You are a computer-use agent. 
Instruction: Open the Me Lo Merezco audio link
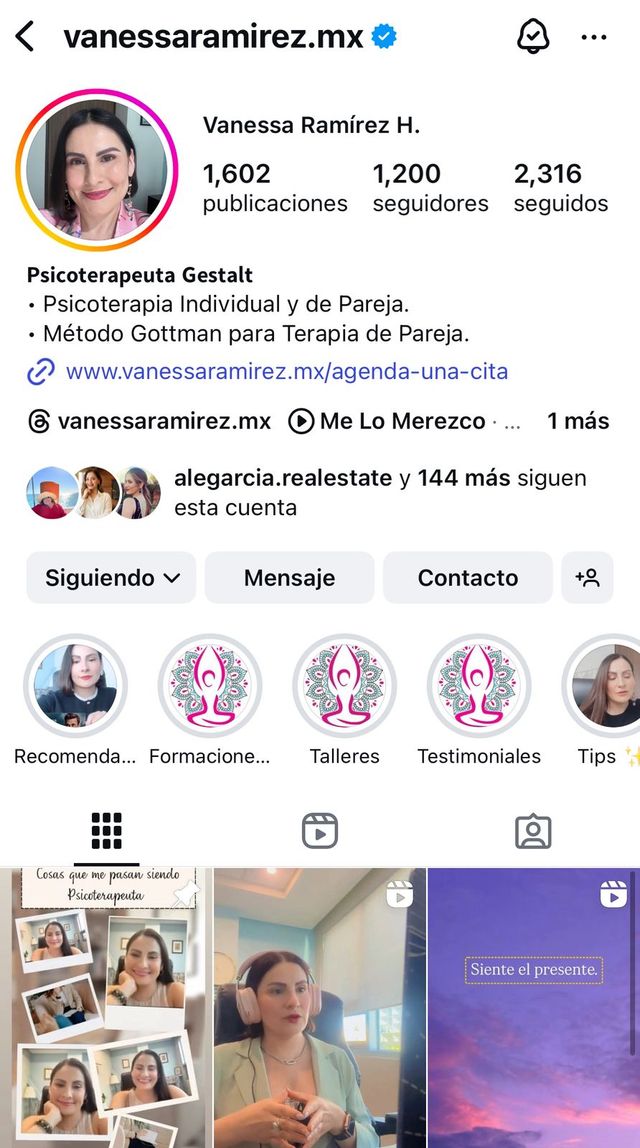388,421
